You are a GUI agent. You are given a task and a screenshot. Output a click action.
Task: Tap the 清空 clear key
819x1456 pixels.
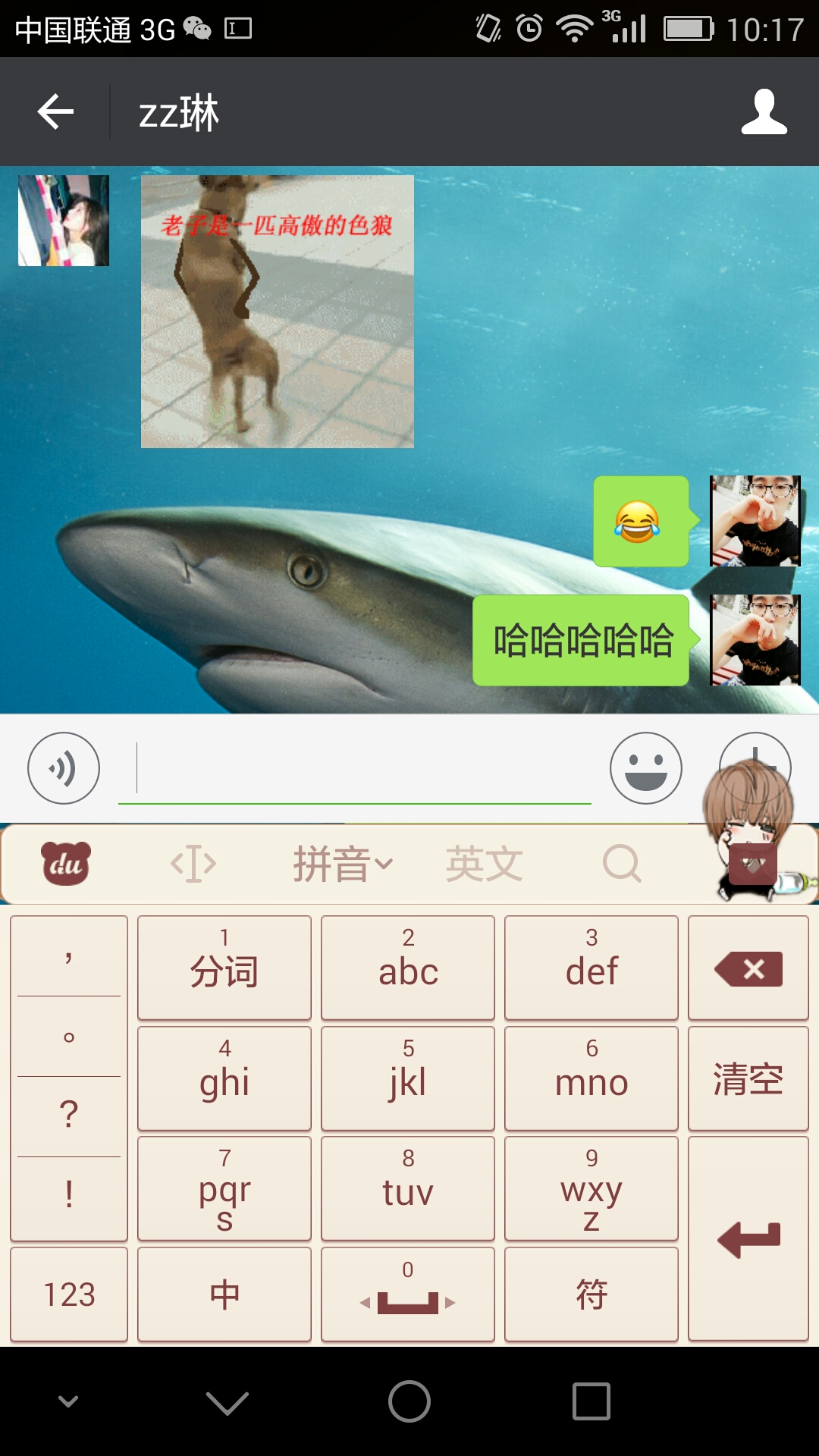(x=748, y=1078)
